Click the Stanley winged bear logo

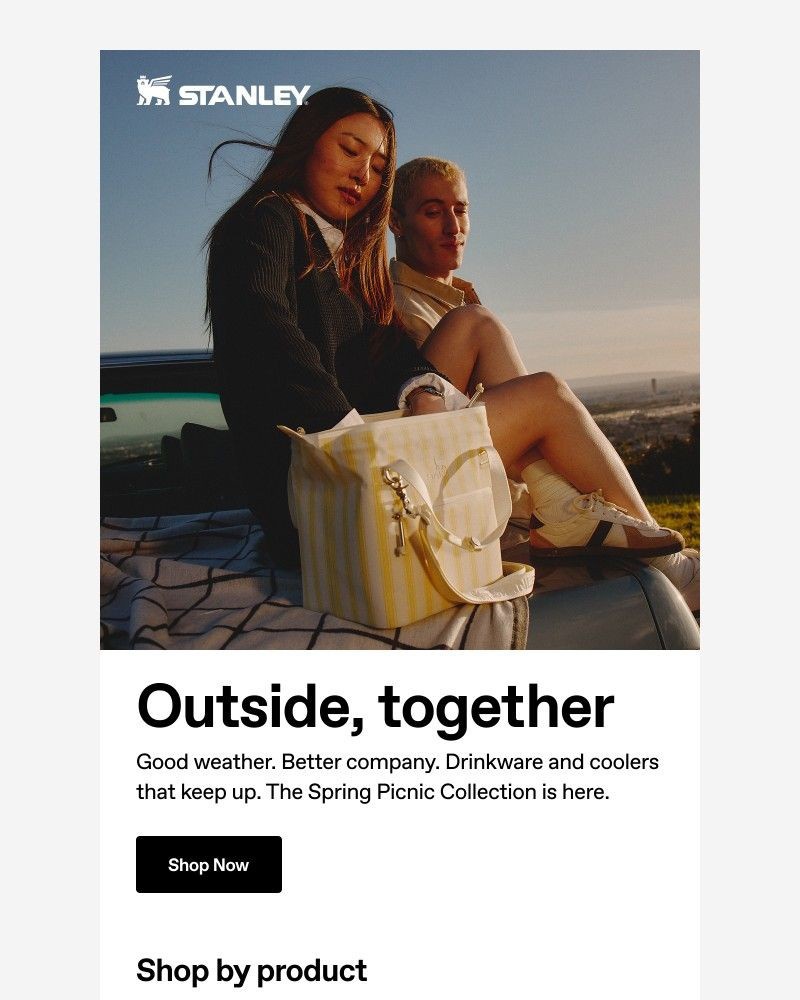154,88
